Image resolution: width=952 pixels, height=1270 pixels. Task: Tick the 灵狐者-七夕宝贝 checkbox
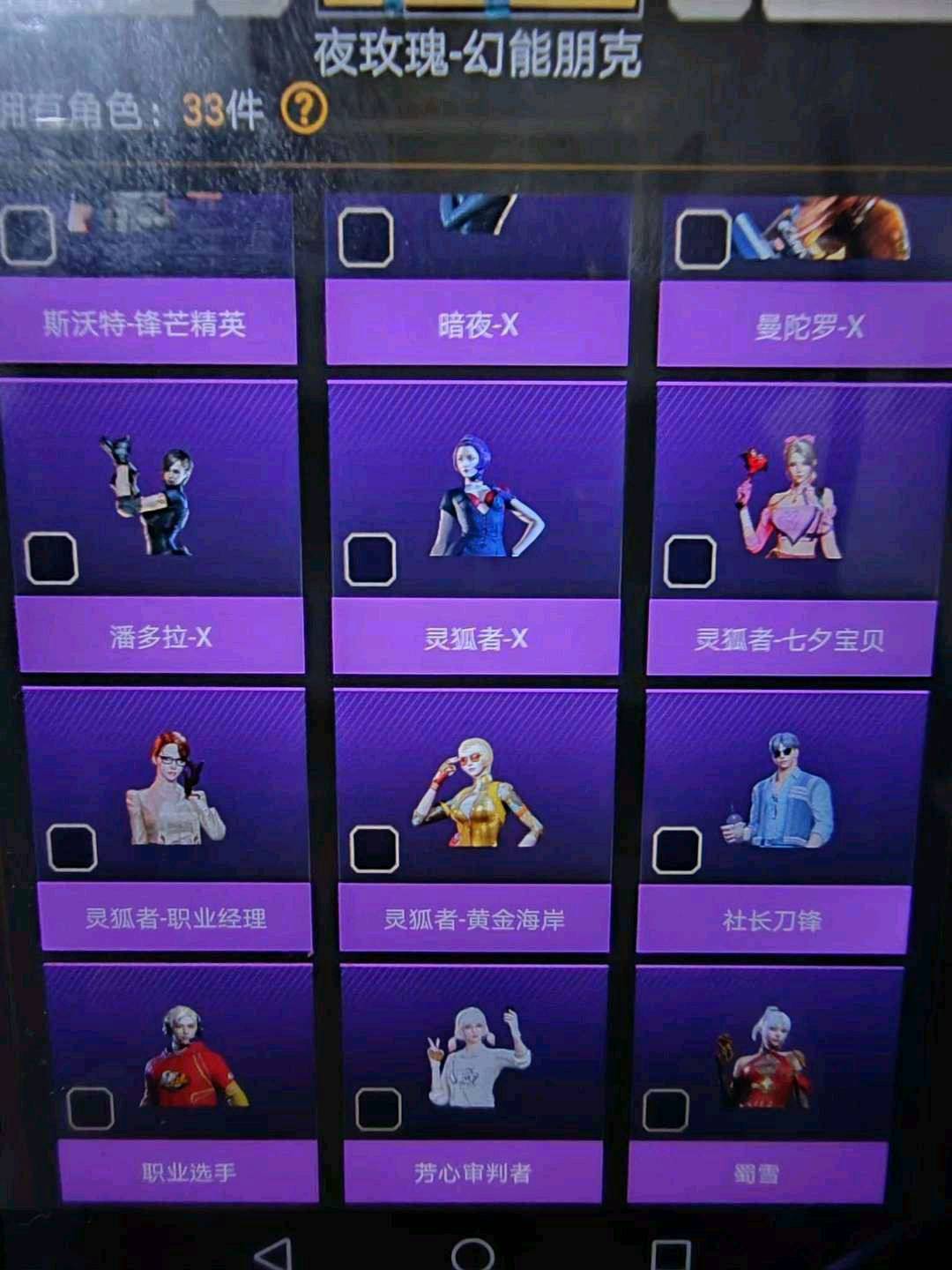pos(689,561)
